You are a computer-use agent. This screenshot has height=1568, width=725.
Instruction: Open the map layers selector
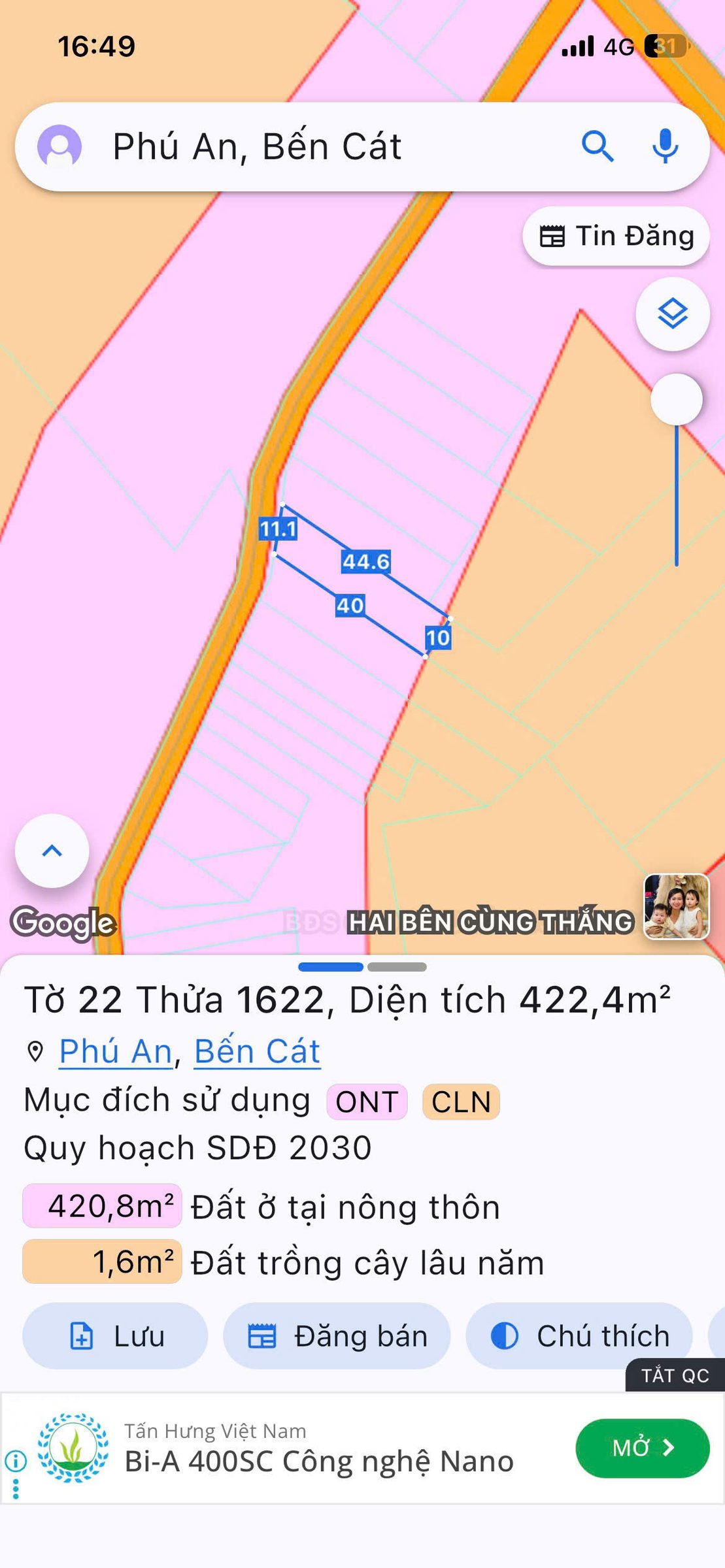(x=672, y=314)
